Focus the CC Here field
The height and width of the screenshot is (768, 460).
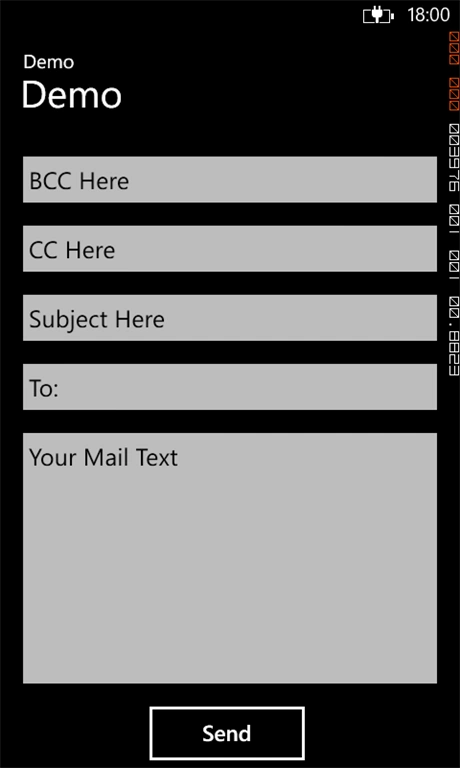coord(230,248)
